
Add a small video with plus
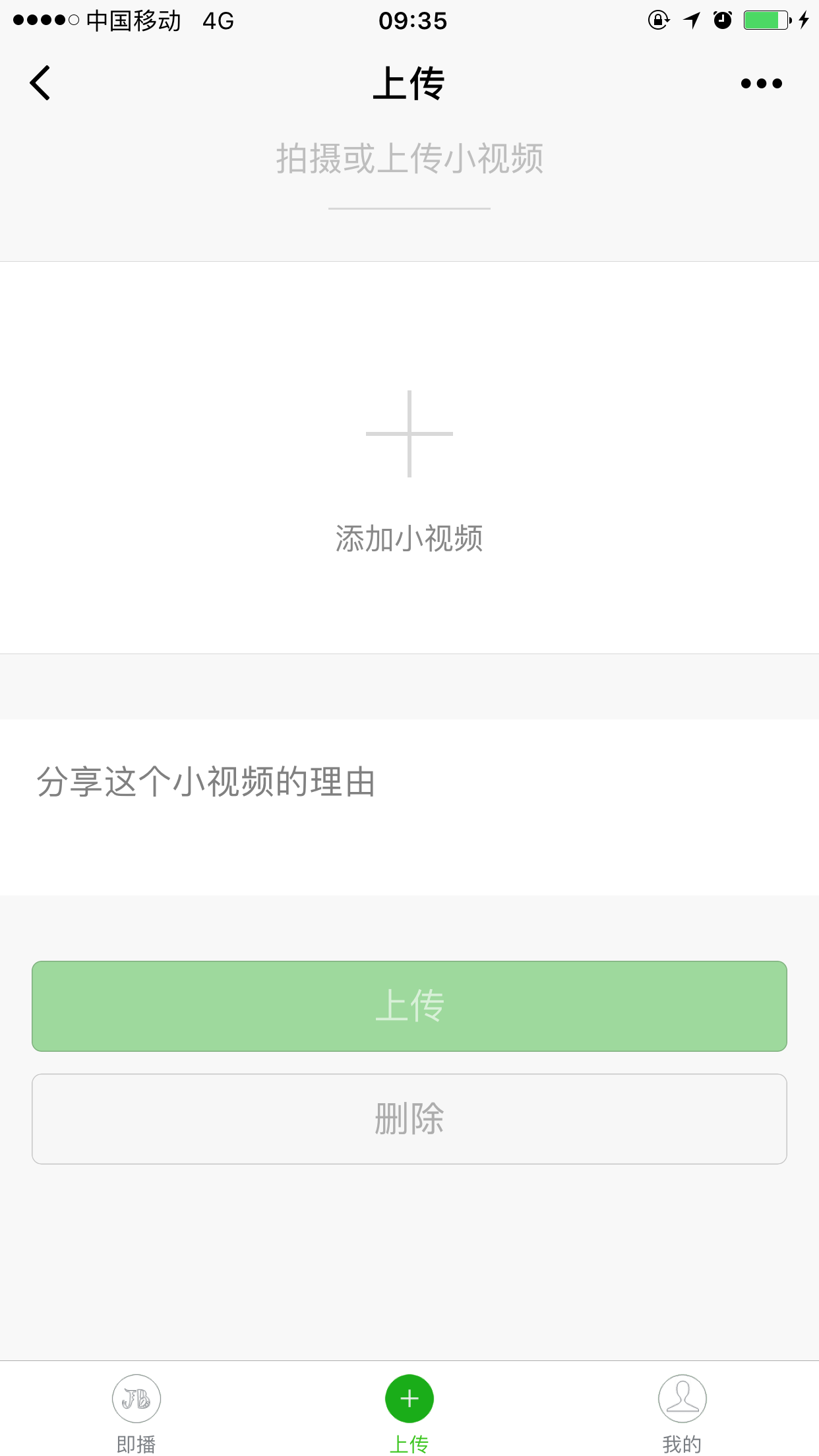[409, 434]
